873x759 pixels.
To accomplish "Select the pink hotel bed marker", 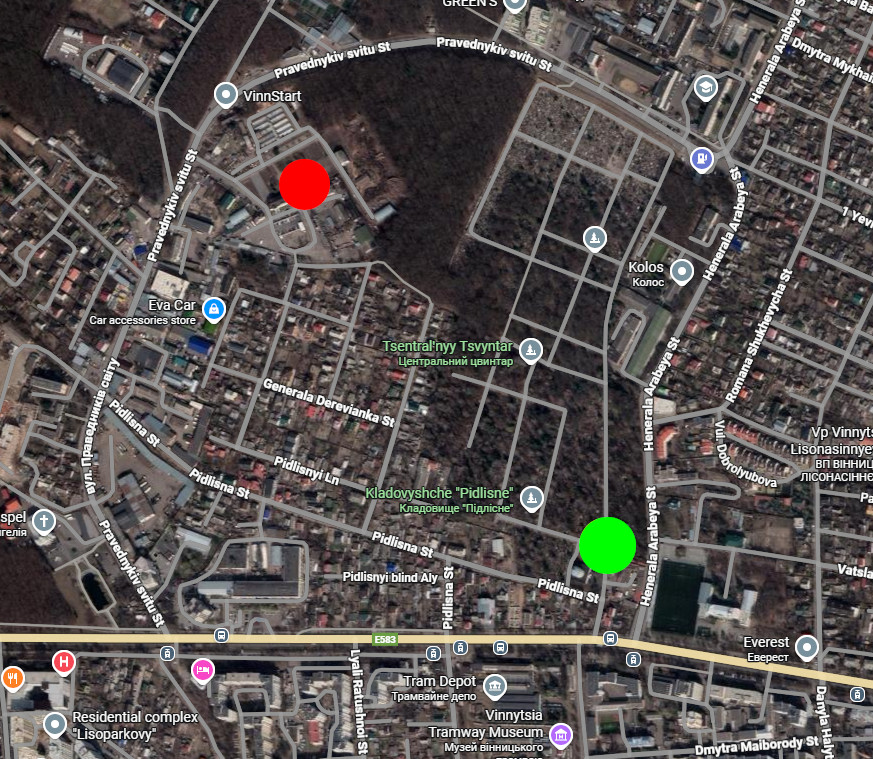I will 203,668.
